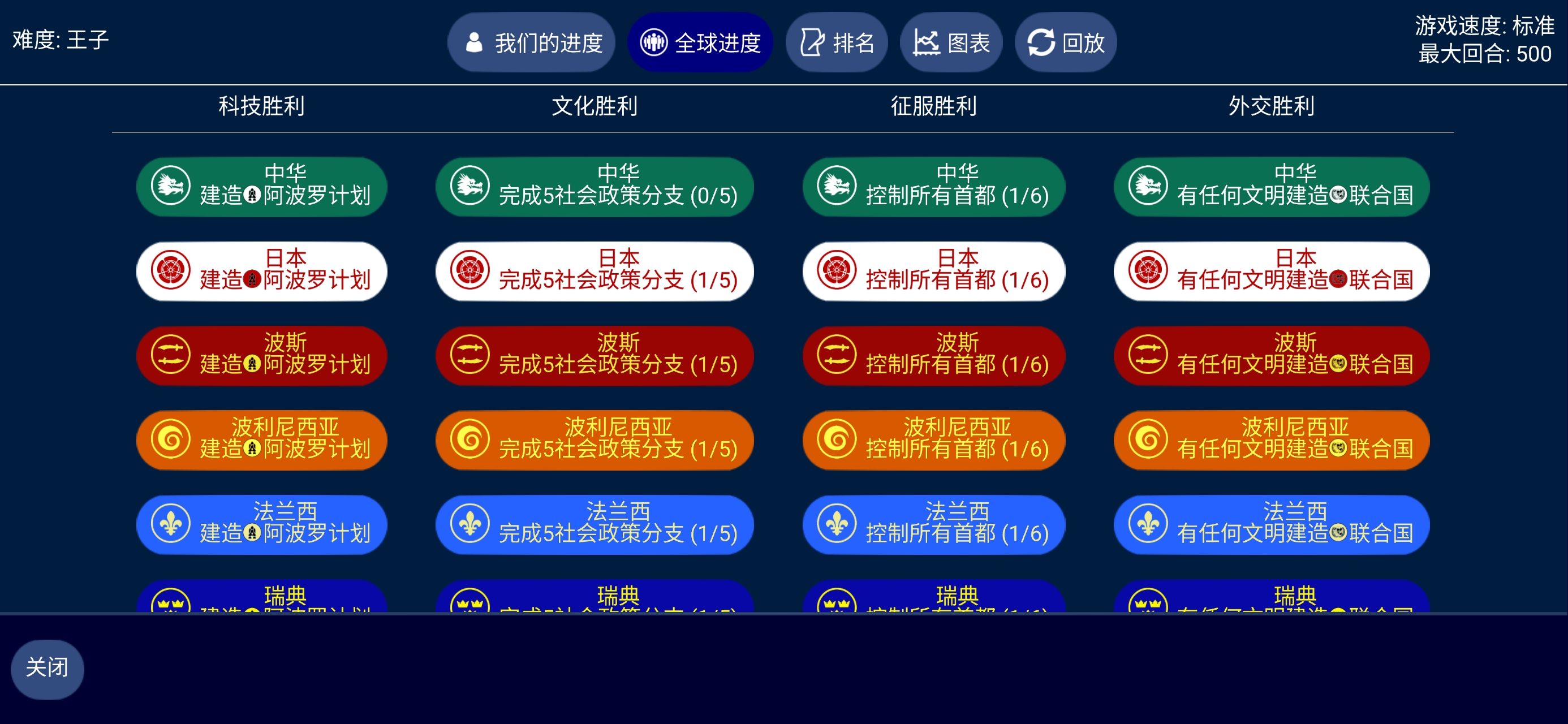Open the 排名 rankings tab
The height and width of the screenshot is (724, 1568).
pyautogui.click(x=837, y=42)
